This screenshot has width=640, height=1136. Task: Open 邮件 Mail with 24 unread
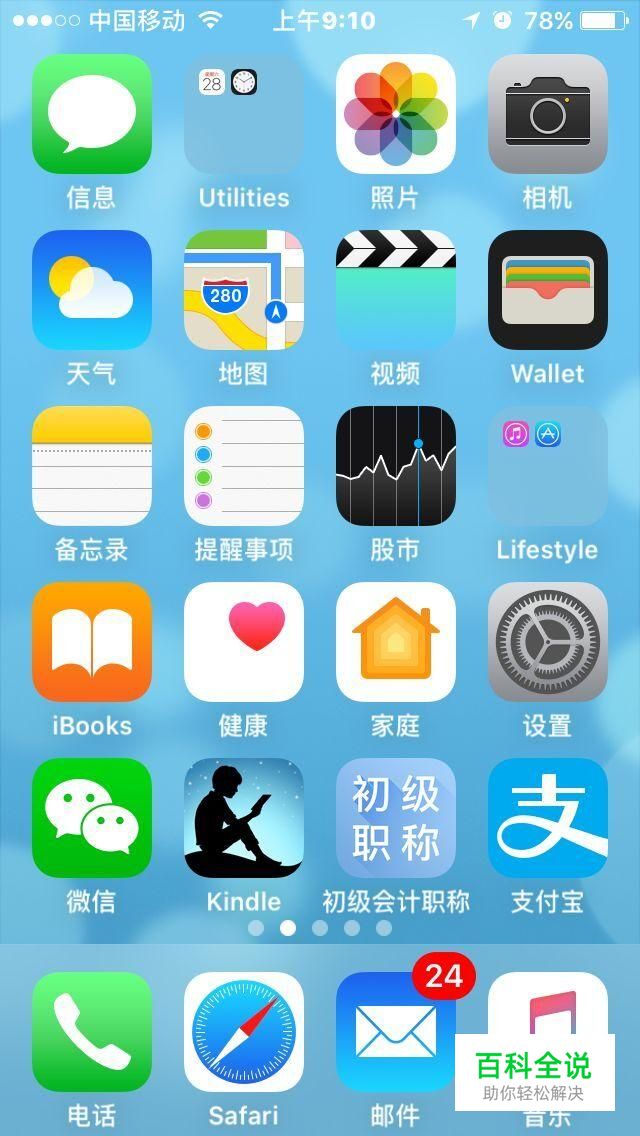click(x=396, y=1032)
